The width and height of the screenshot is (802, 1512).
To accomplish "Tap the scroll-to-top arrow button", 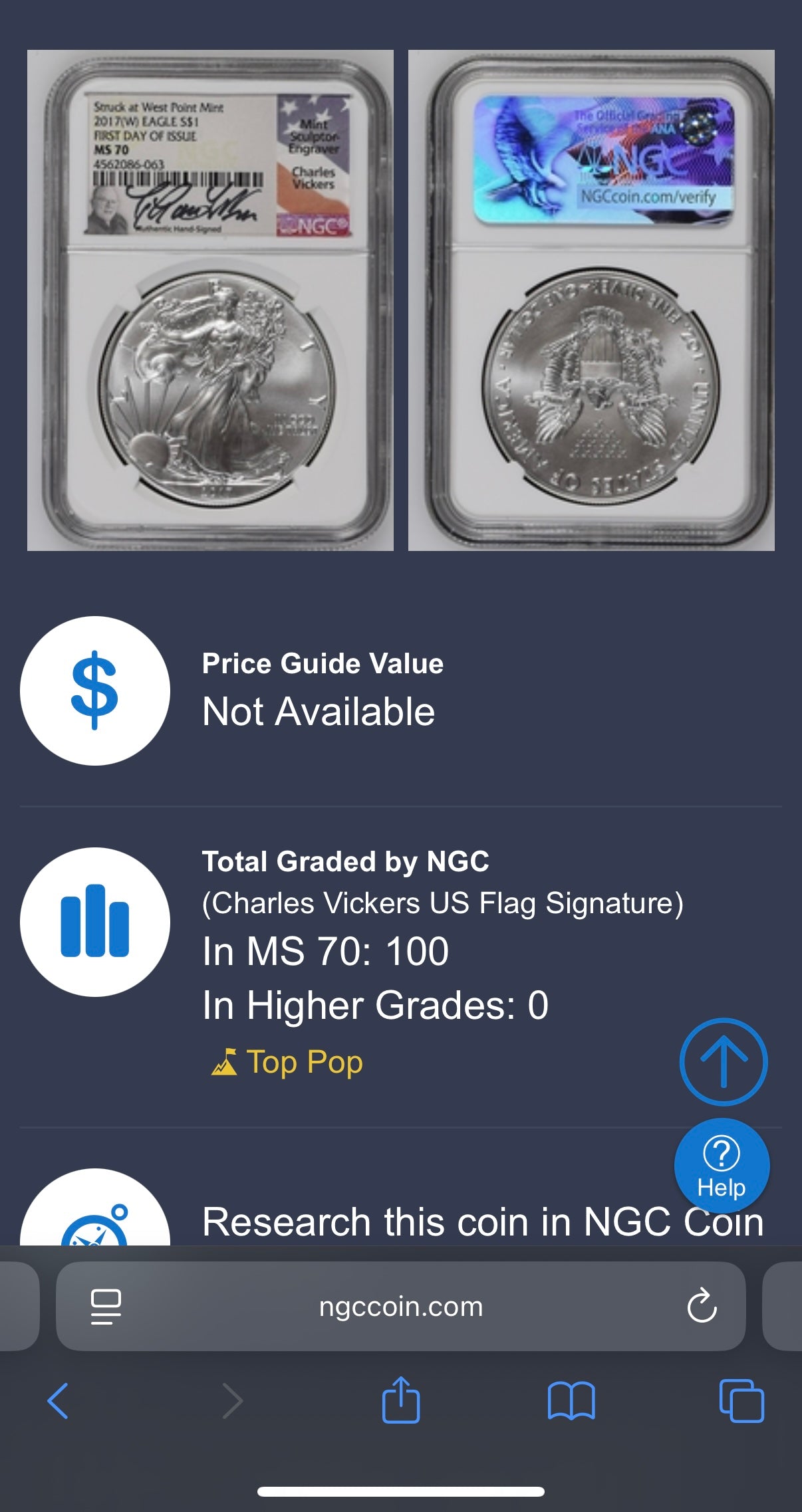I will pos(723,1061).
